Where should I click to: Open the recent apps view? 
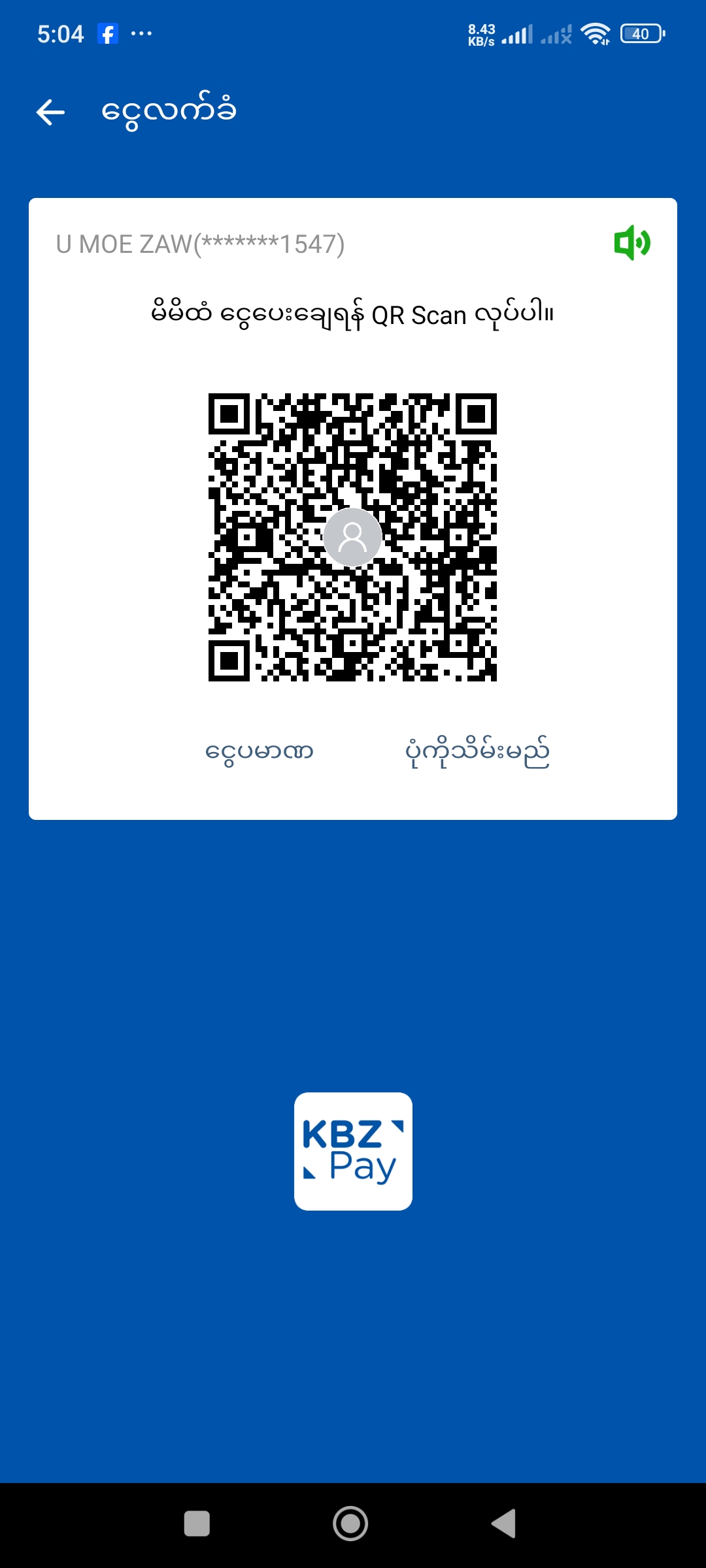tap(197, 1524)
